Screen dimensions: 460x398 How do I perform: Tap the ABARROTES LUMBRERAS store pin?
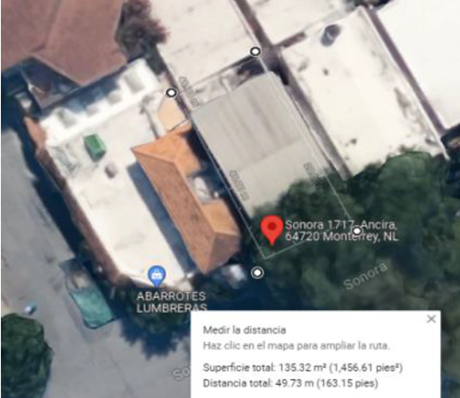(x=157, y=276)
